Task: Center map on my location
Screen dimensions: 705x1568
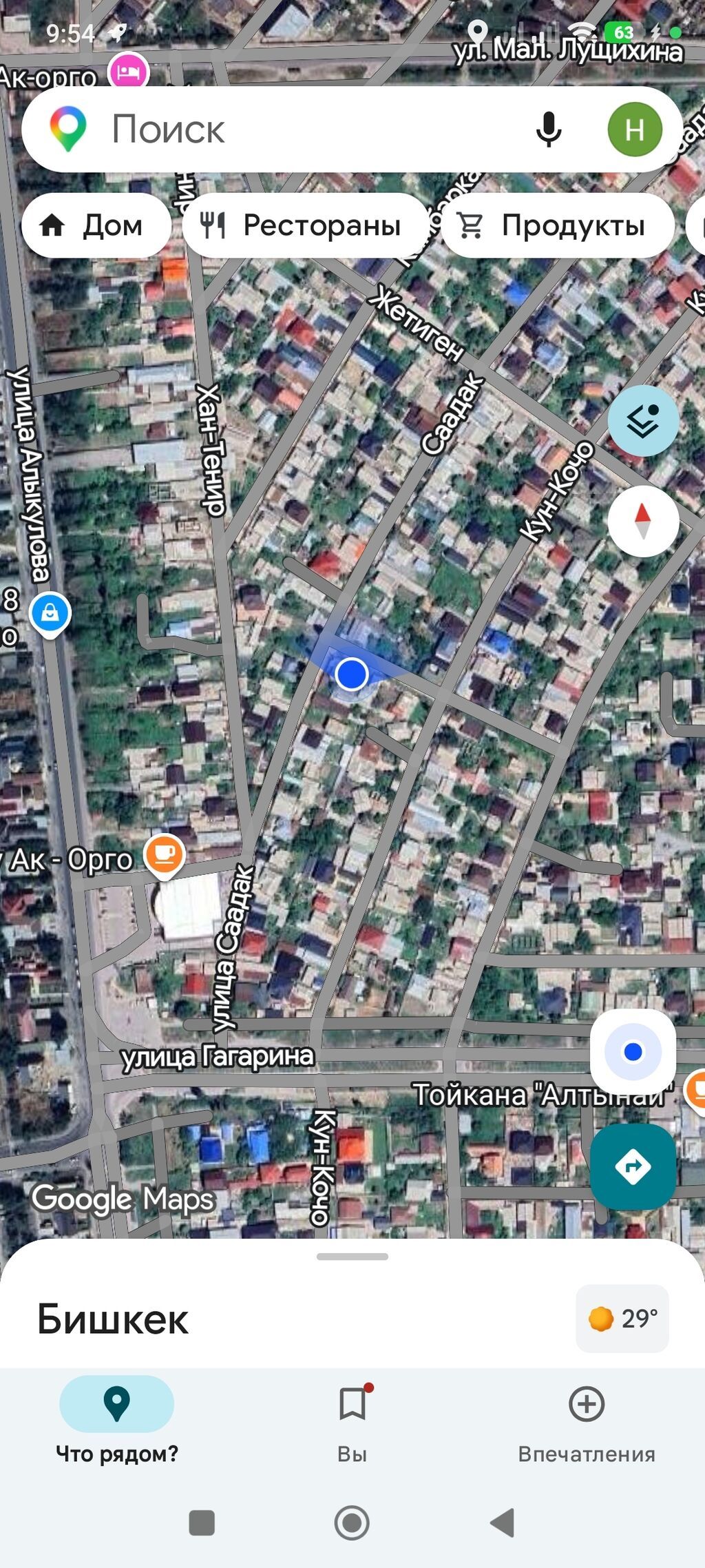Action: tap(633, 1052)
